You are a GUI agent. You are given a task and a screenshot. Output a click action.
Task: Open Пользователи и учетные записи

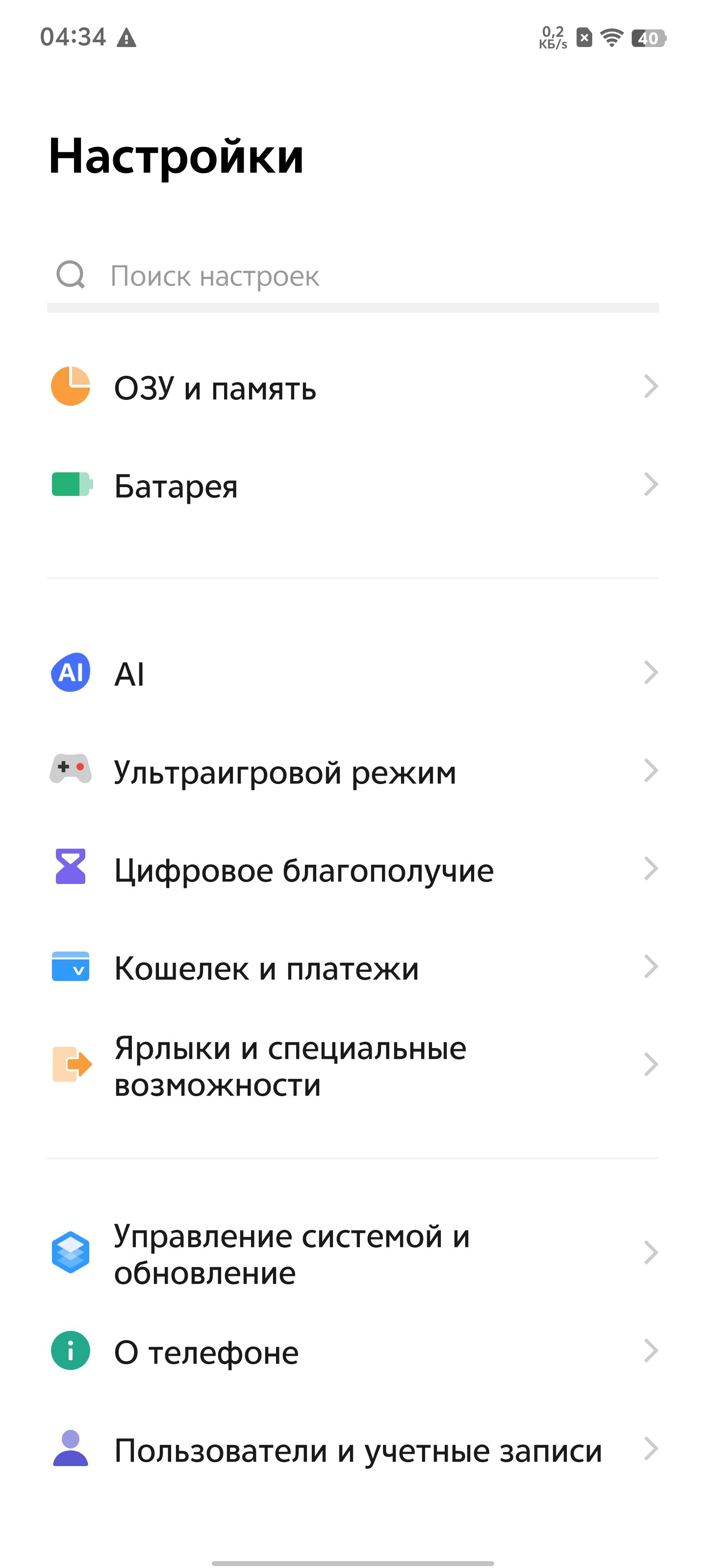point(353,1450)
